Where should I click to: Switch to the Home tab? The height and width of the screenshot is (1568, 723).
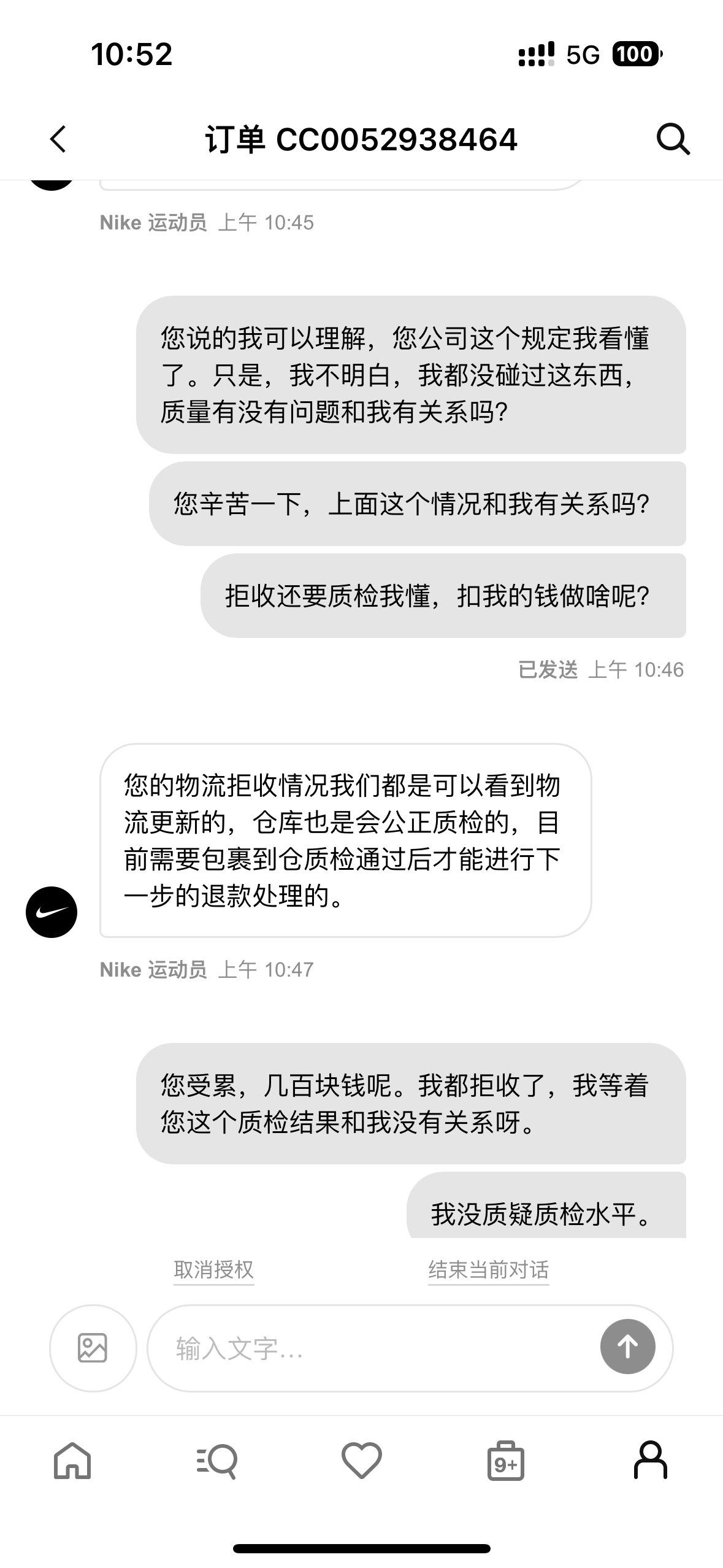[72, 1461]
